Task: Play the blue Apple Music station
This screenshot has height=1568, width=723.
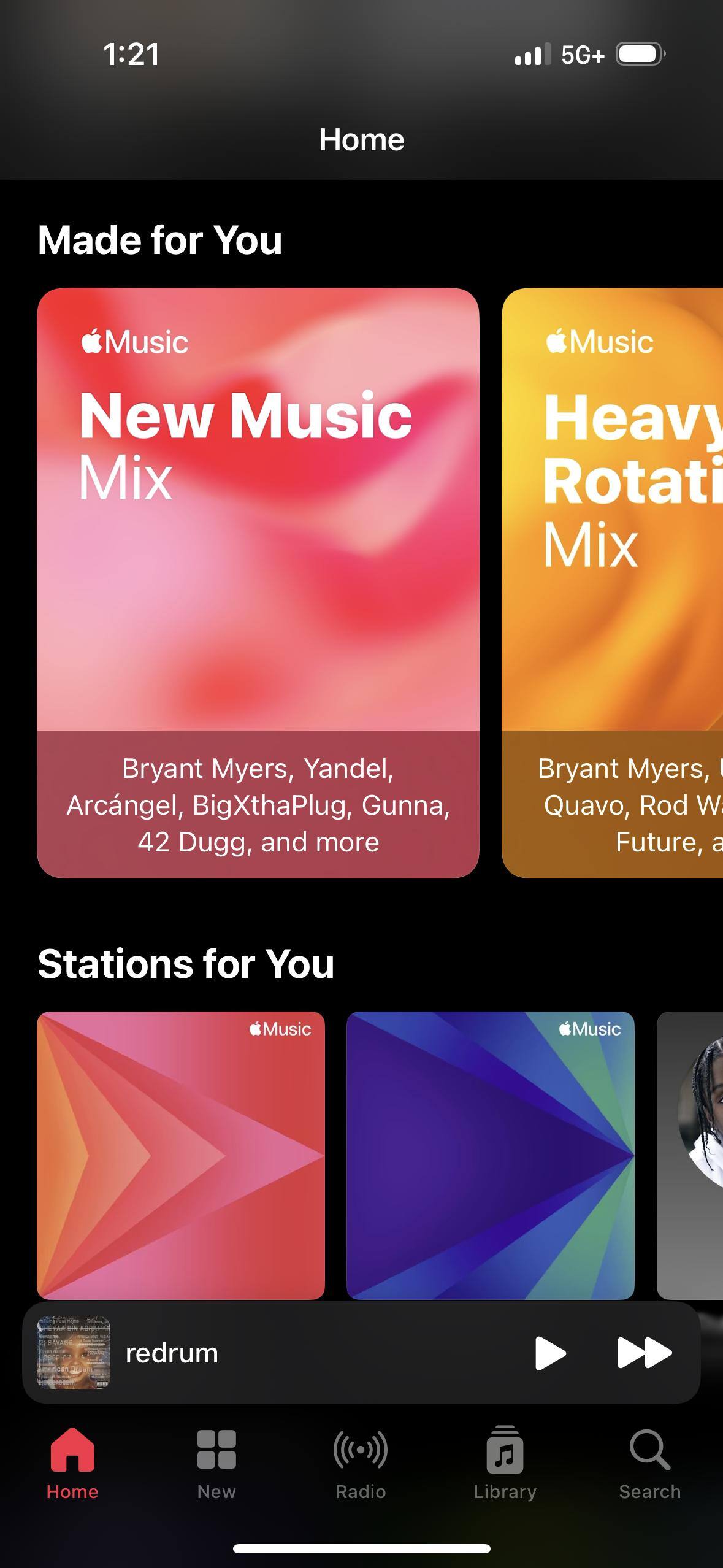Action: click(490, 1155)
